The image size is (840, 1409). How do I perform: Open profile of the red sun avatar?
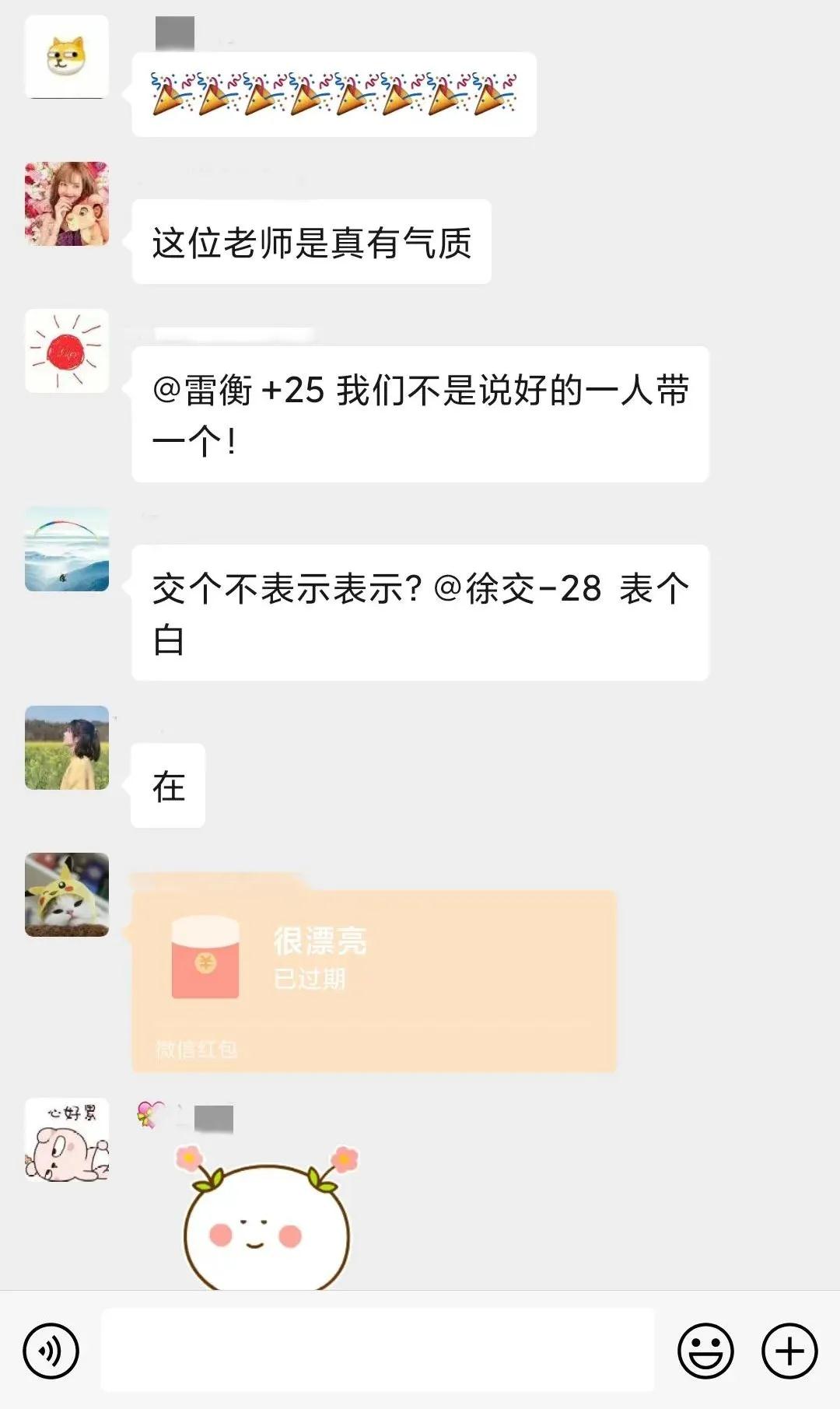click(67, 351)
